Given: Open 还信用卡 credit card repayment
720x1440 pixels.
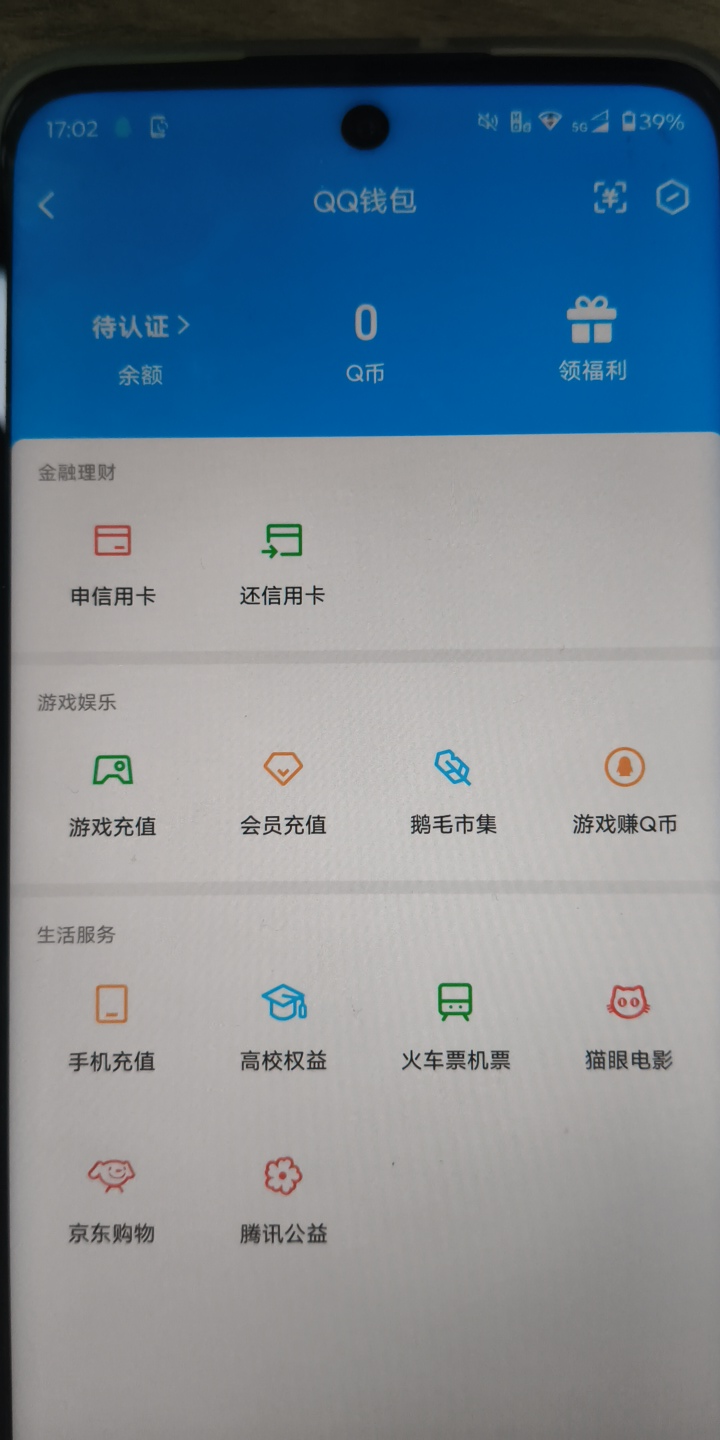Looking at the screenshot, I should click(281, 560).
